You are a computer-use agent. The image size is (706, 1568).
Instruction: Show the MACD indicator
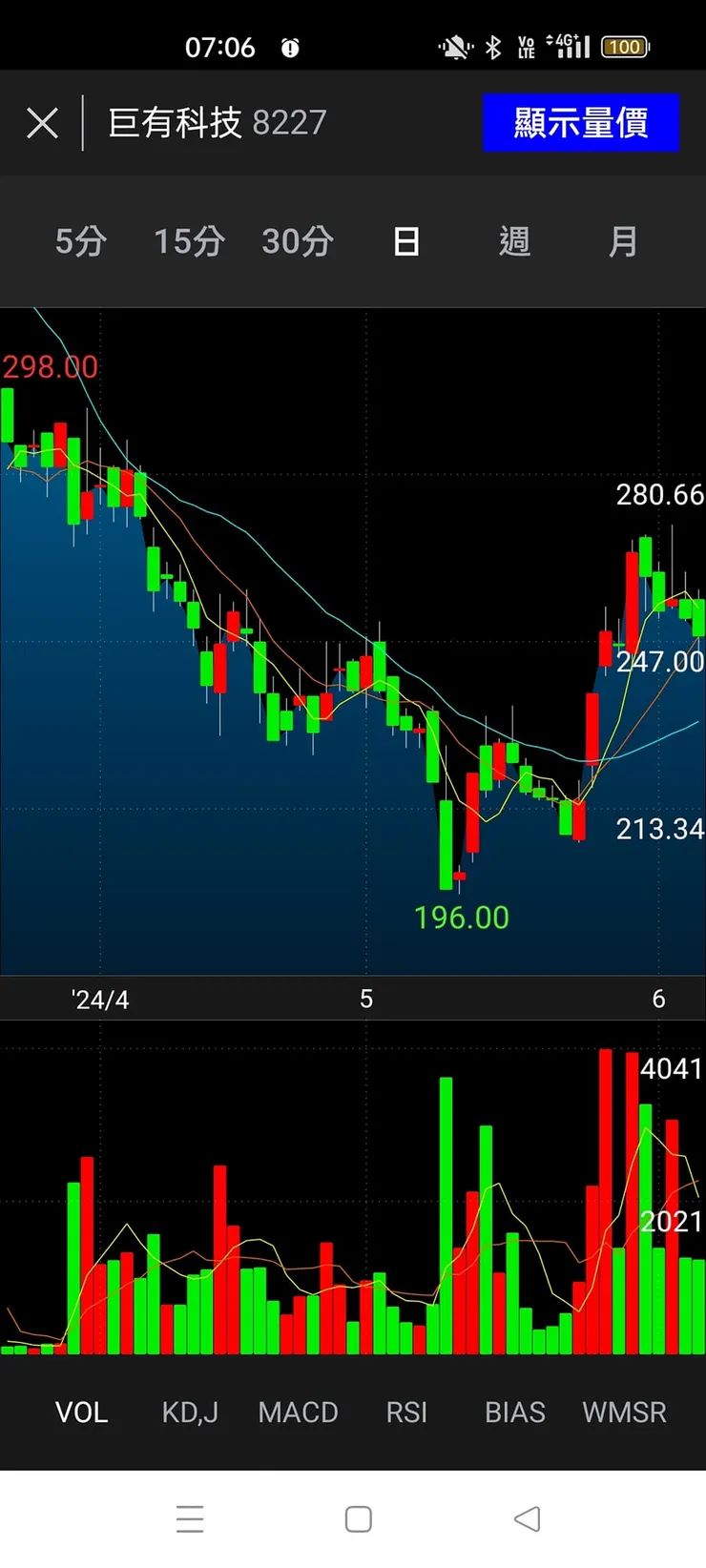[x=298, y=1412]
